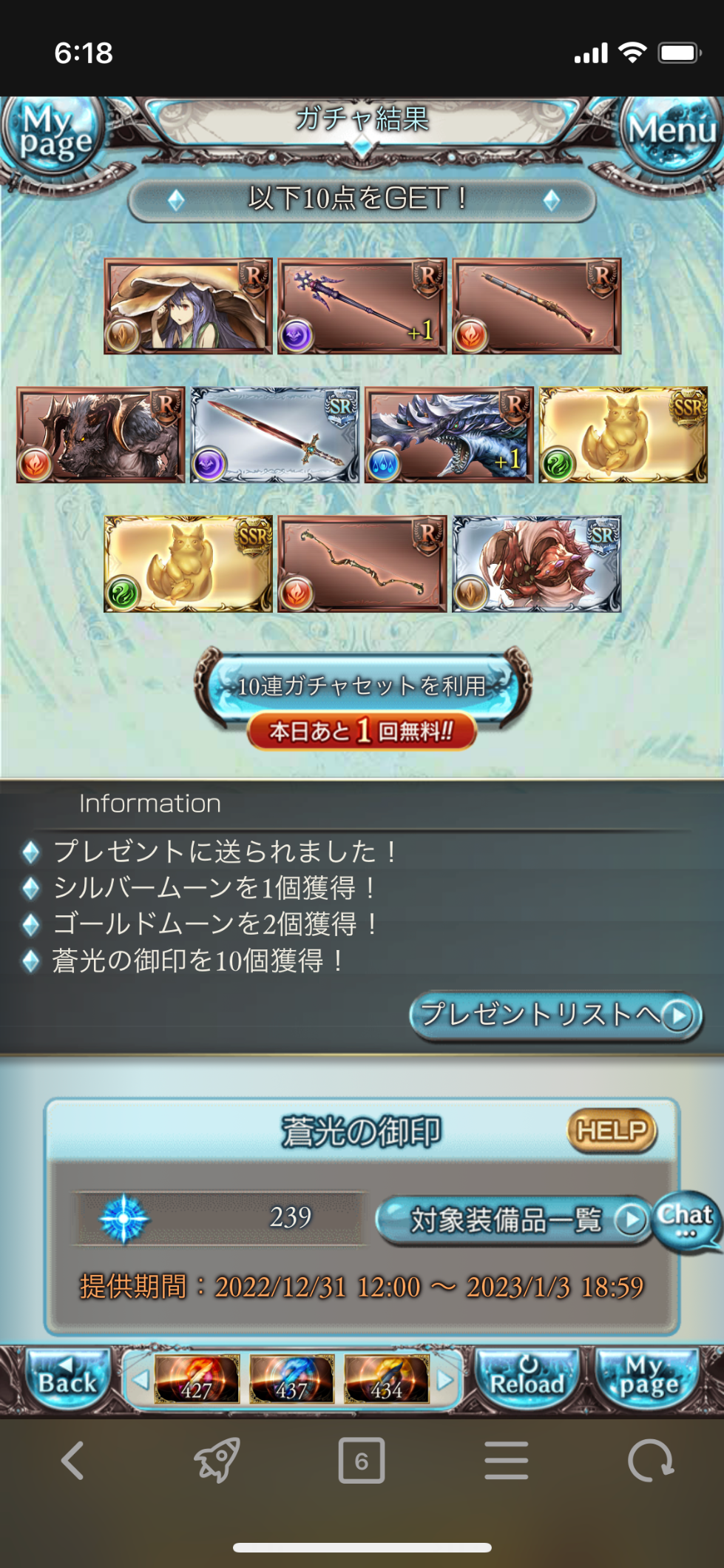Show previous shortcuts with left arrow

point(140,1380)
